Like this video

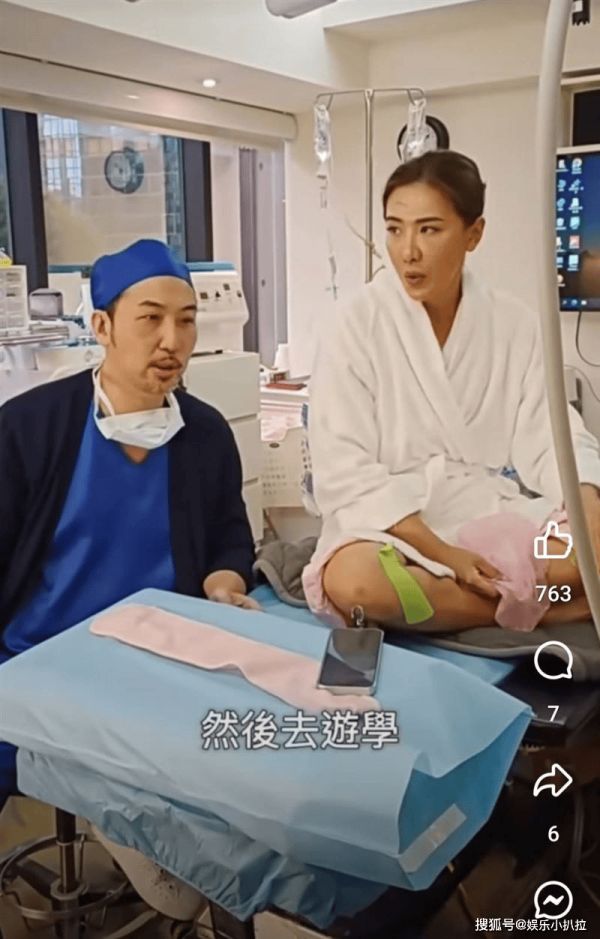click(x=552, y=542)
